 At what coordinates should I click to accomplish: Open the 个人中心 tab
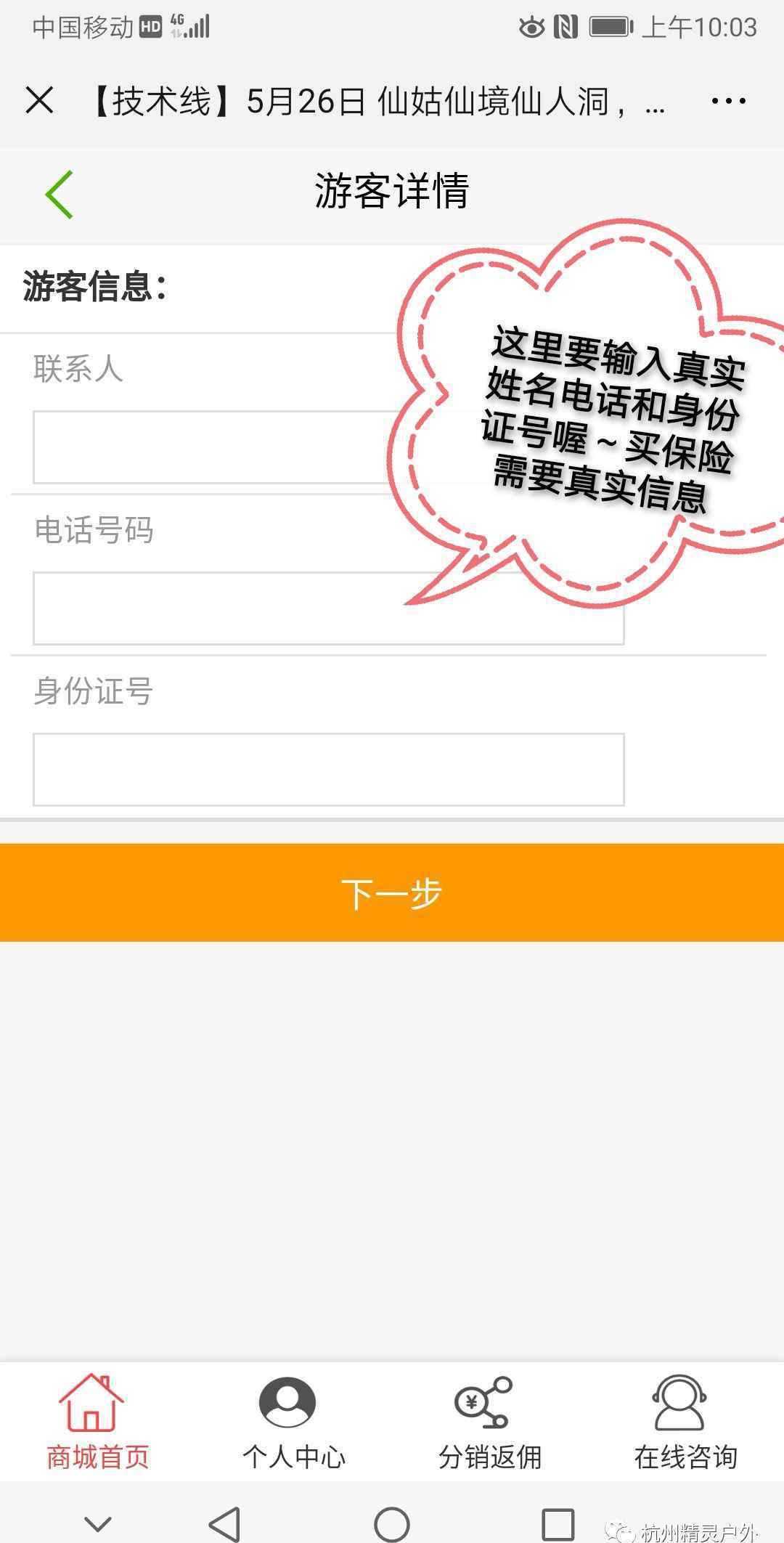(x=294, y=1422)
